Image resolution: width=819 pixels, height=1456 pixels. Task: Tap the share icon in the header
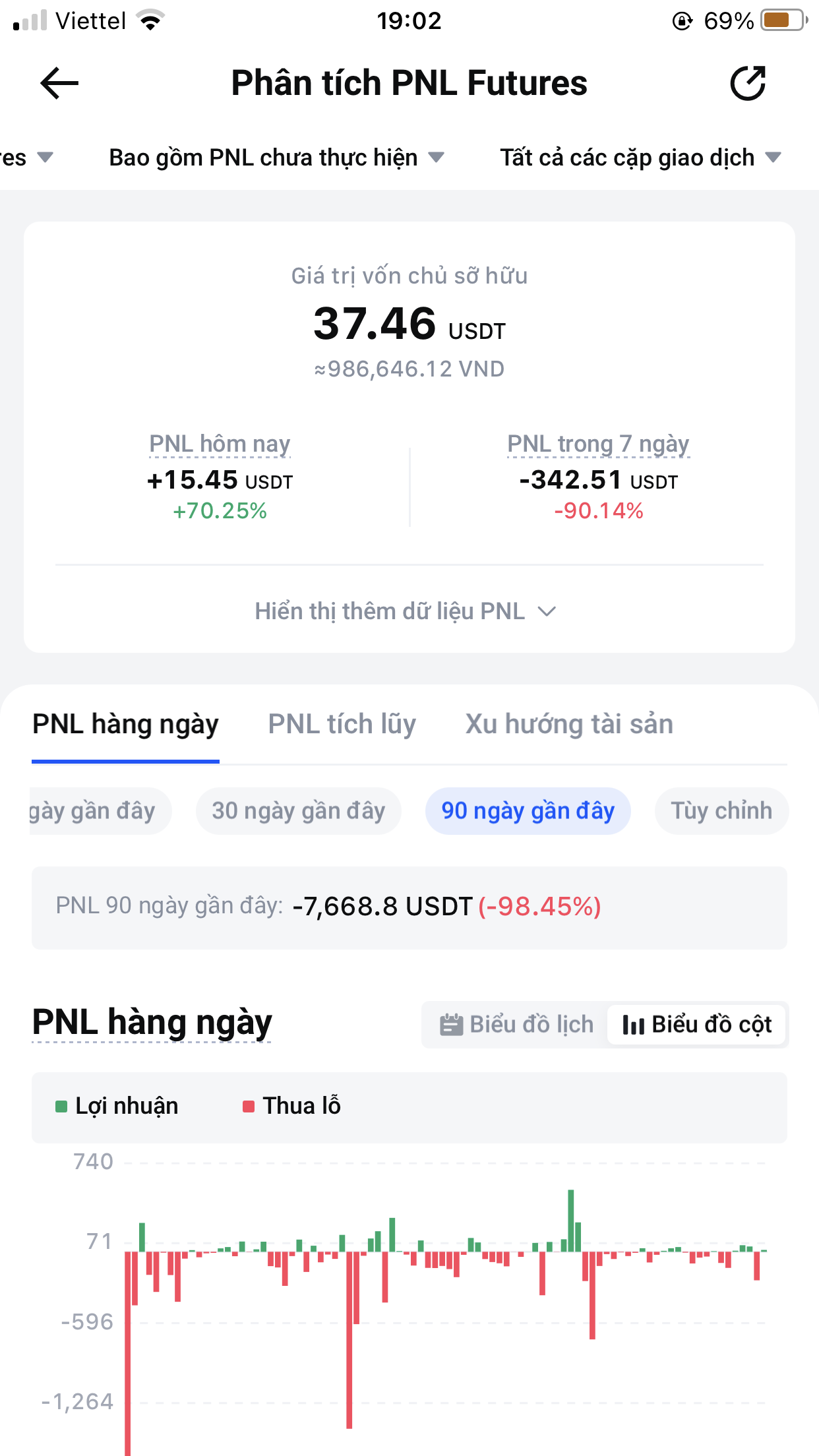748,83
